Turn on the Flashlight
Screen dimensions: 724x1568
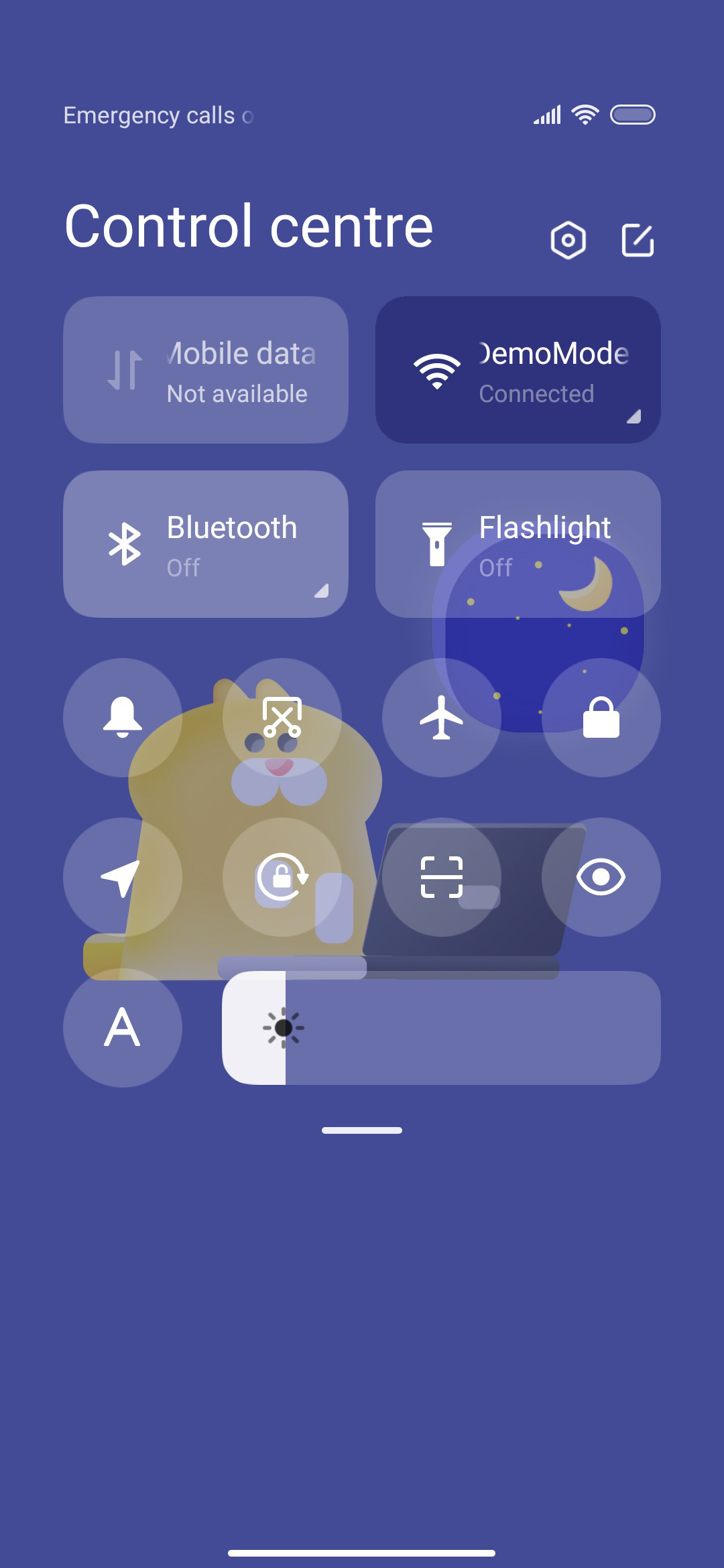point(518,544)
